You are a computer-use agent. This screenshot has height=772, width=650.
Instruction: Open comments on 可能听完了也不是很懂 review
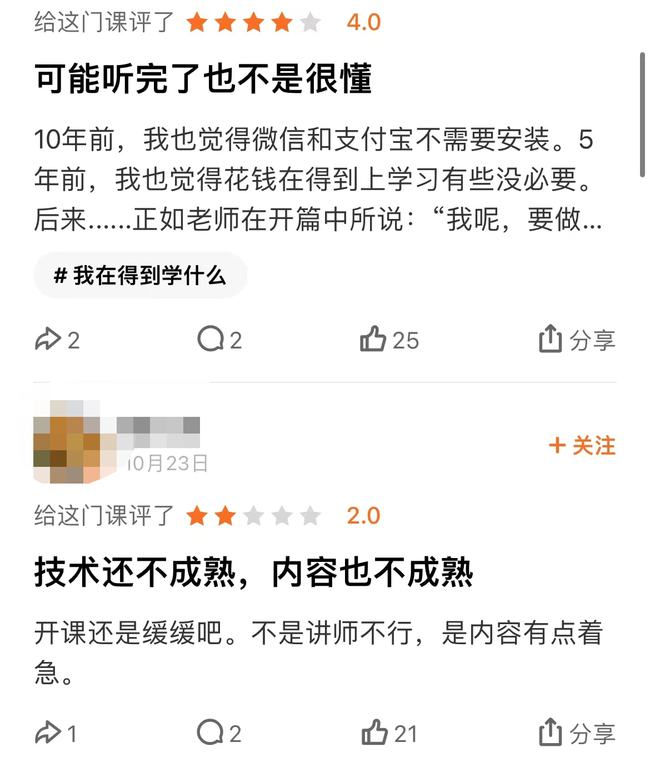coord(219,340)
